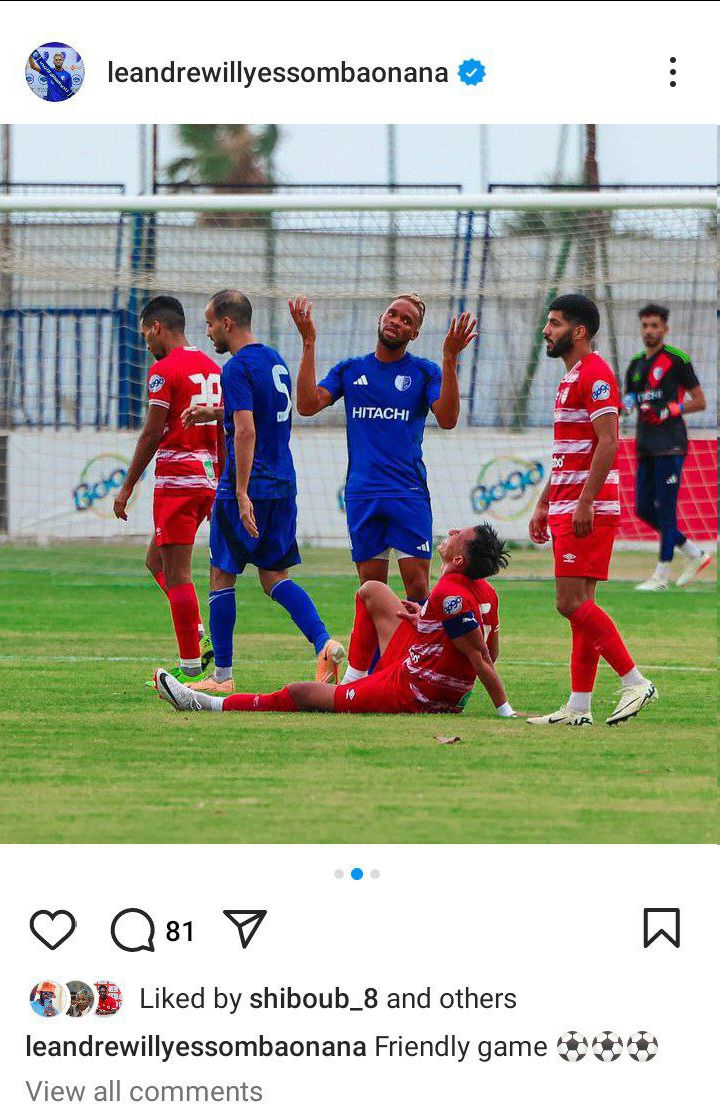720x1110 pixels.
Task: Save the post with the bookmark icon
Action: tap(661, 928)
